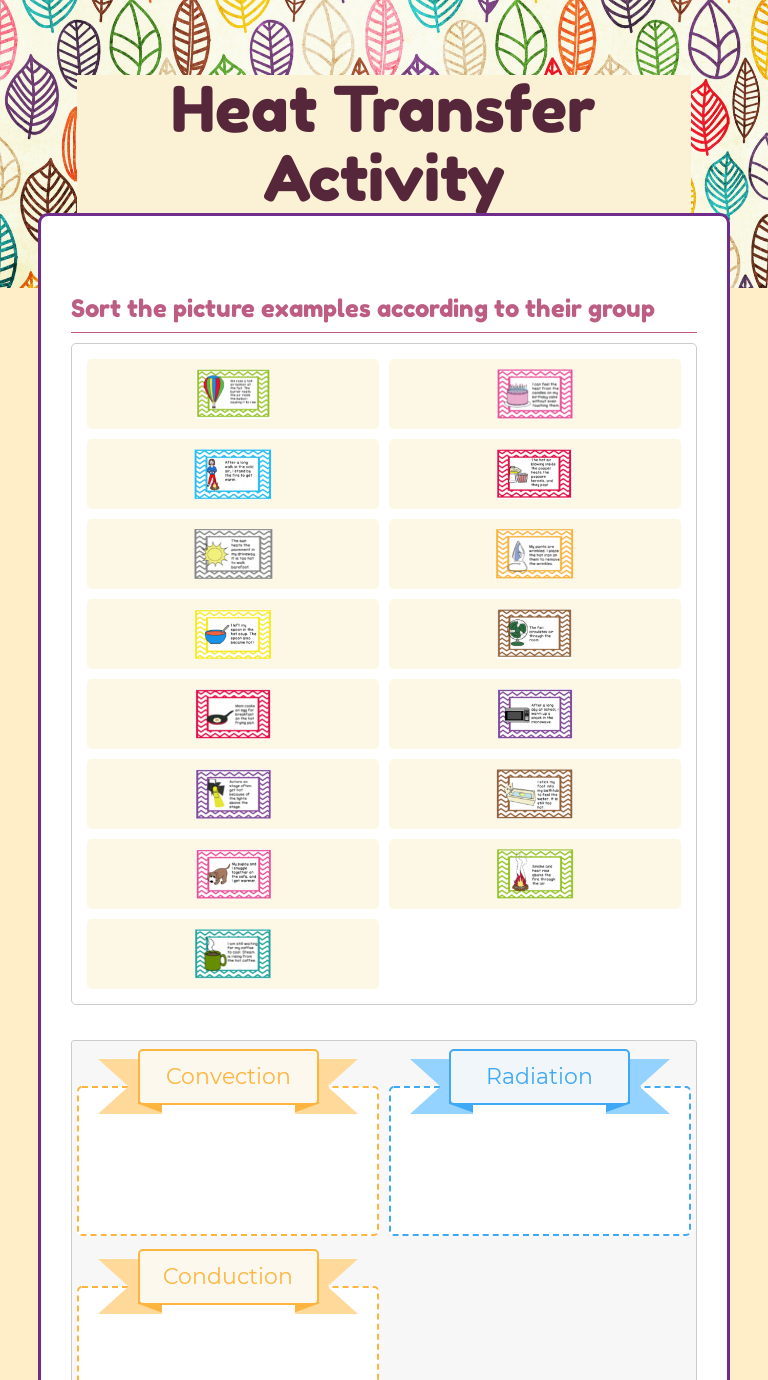Select the sun heating pavement card
Viewport: 768px width, 1380px height.
coord(233,554)
